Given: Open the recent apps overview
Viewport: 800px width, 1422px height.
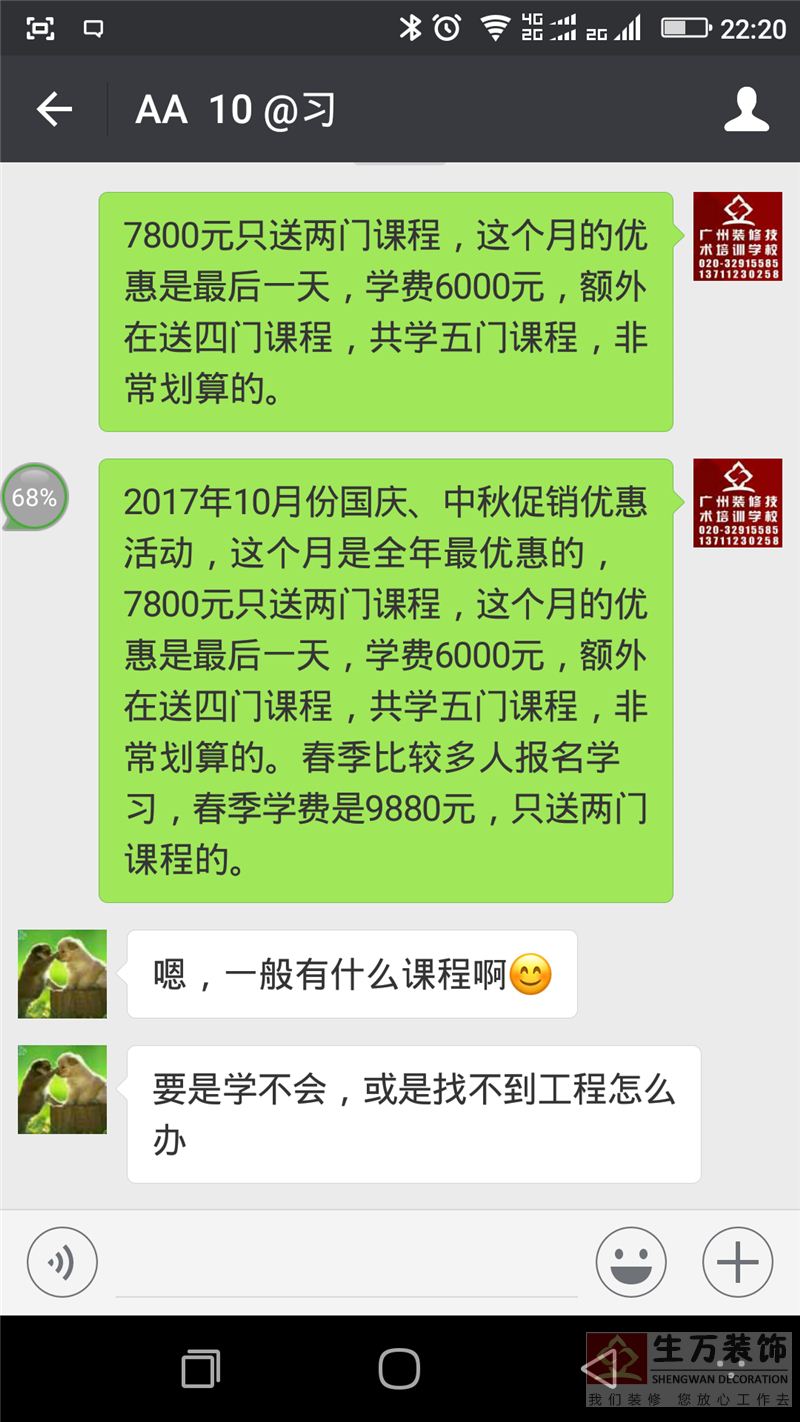Looking at the screenshot, I should (200, 1368).
